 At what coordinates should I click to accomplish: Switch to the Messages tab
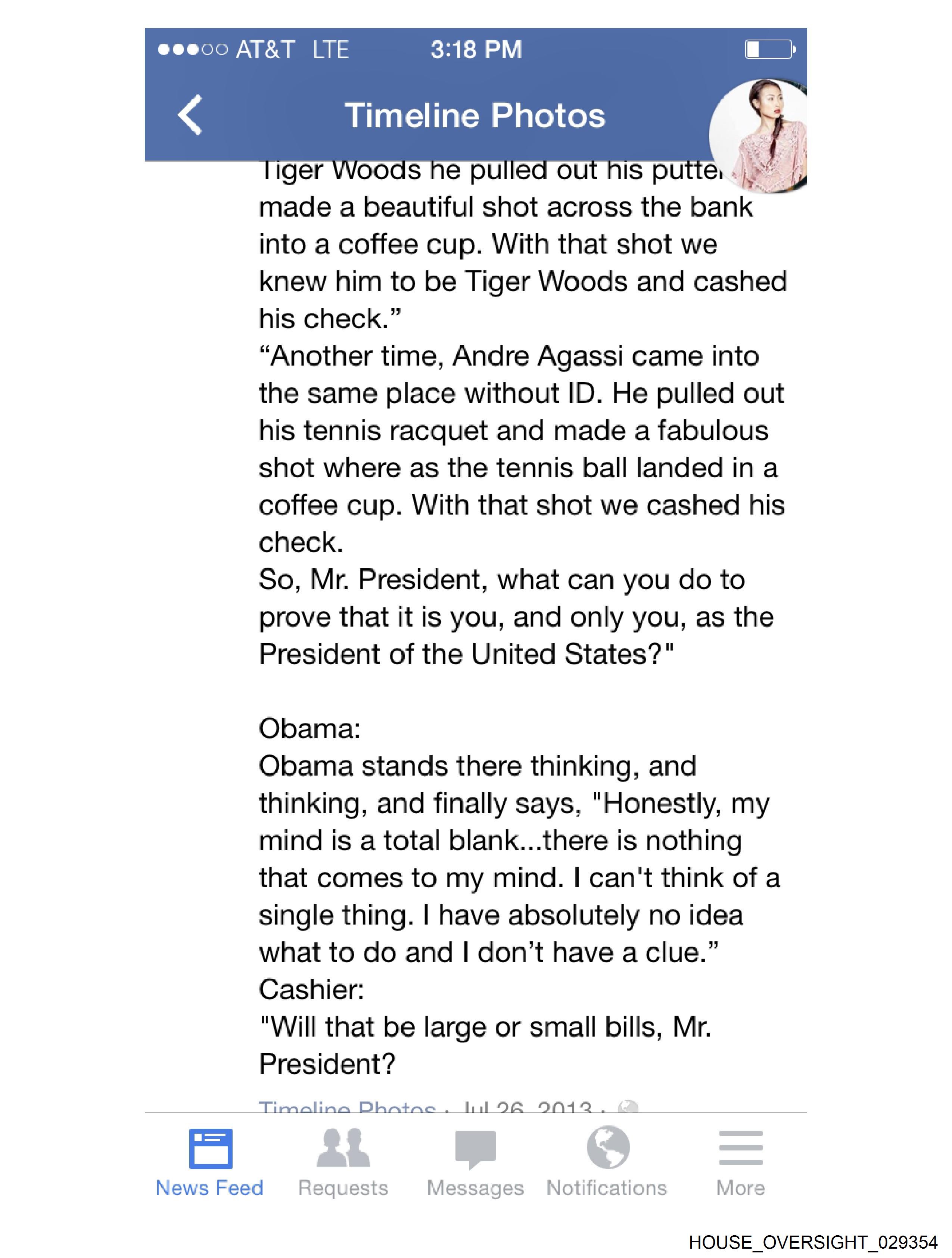pos(475,1164)
